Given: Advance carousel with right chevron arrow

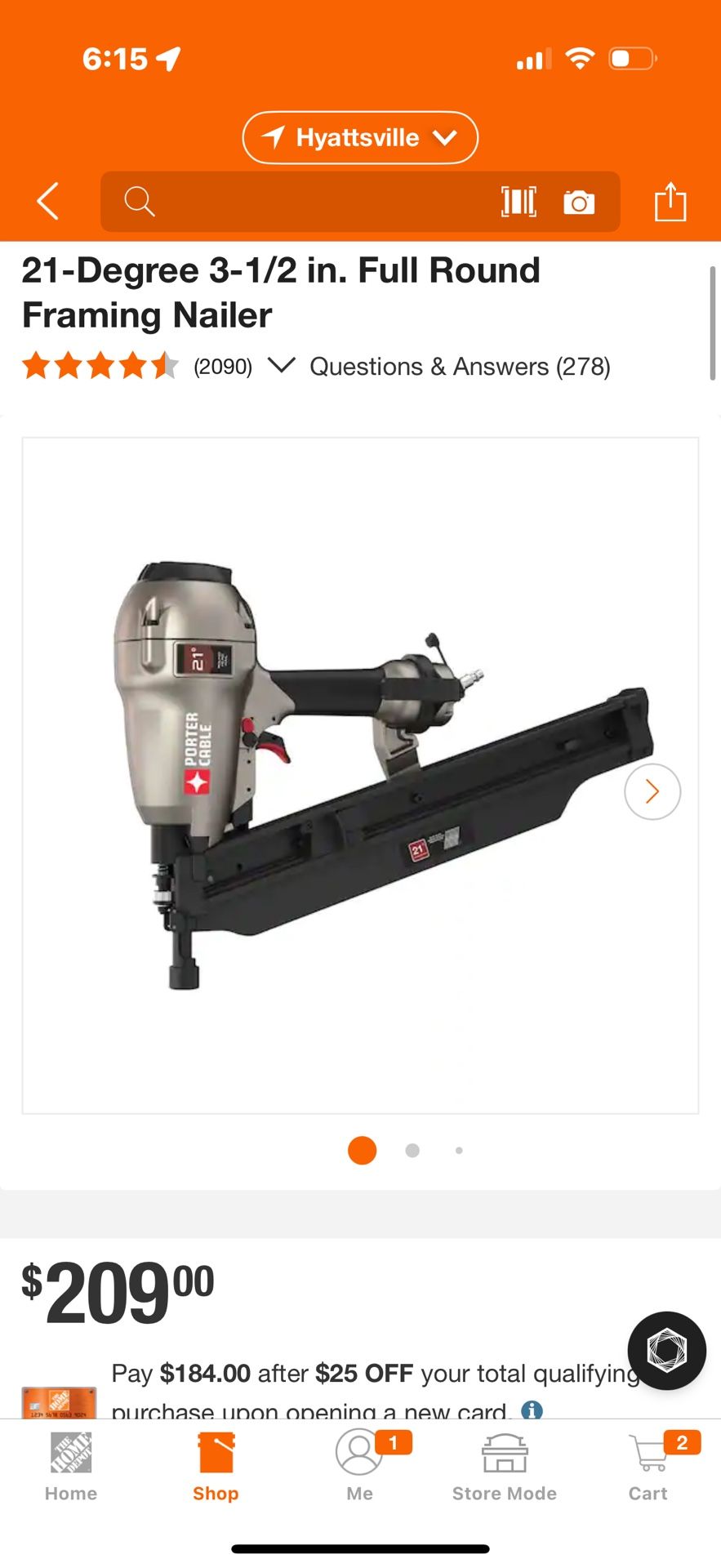Looking at the screenshot, I should pos(652,791).
